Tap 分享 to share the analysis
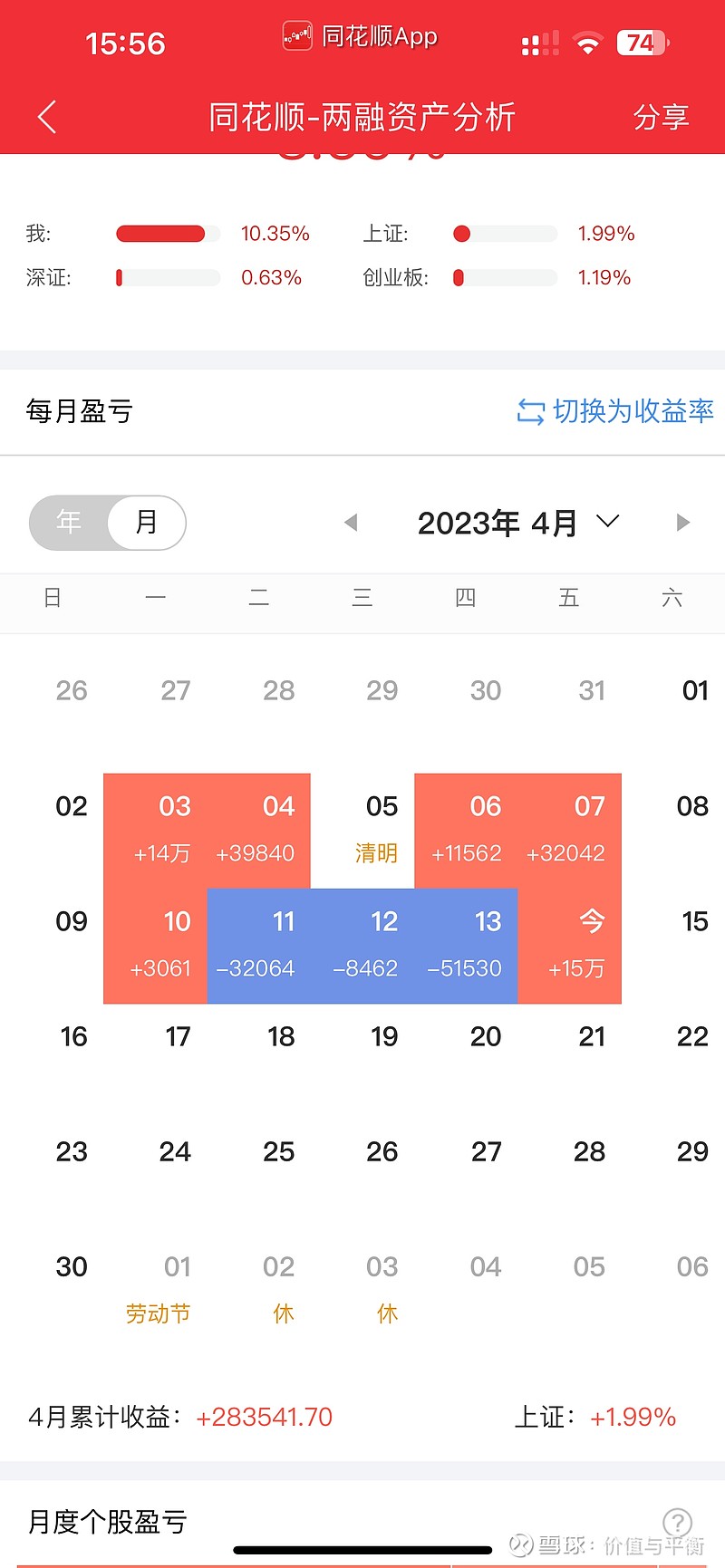This screenshot has height=1568, width=725. coord(661,117)
